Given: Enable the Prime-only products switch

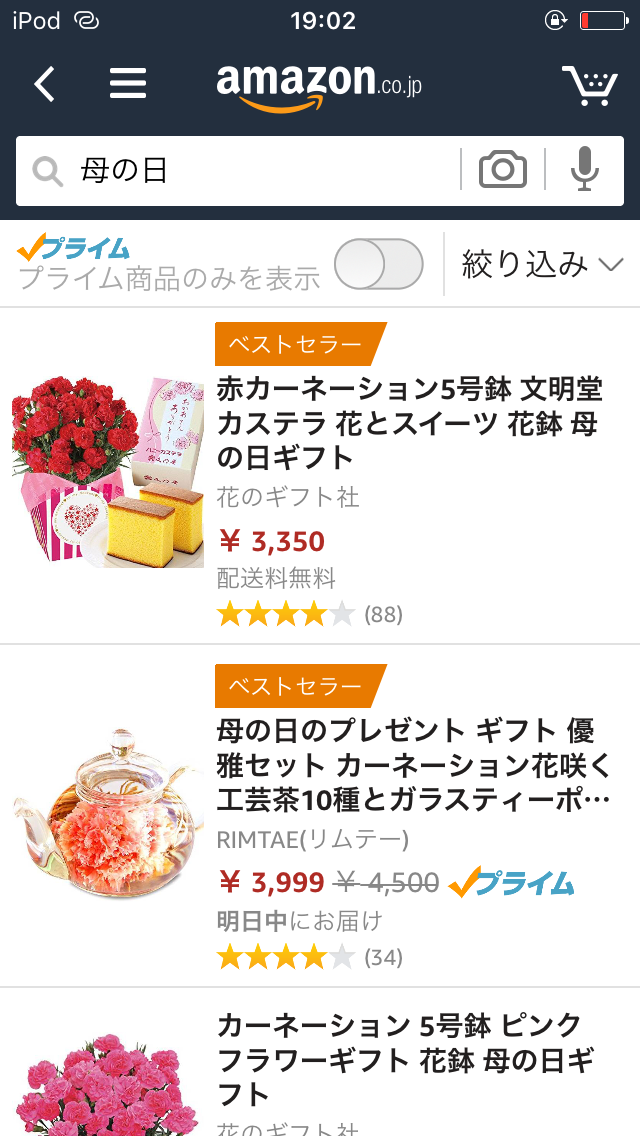Looking at the screenshot, I should (x=379, y=264).
